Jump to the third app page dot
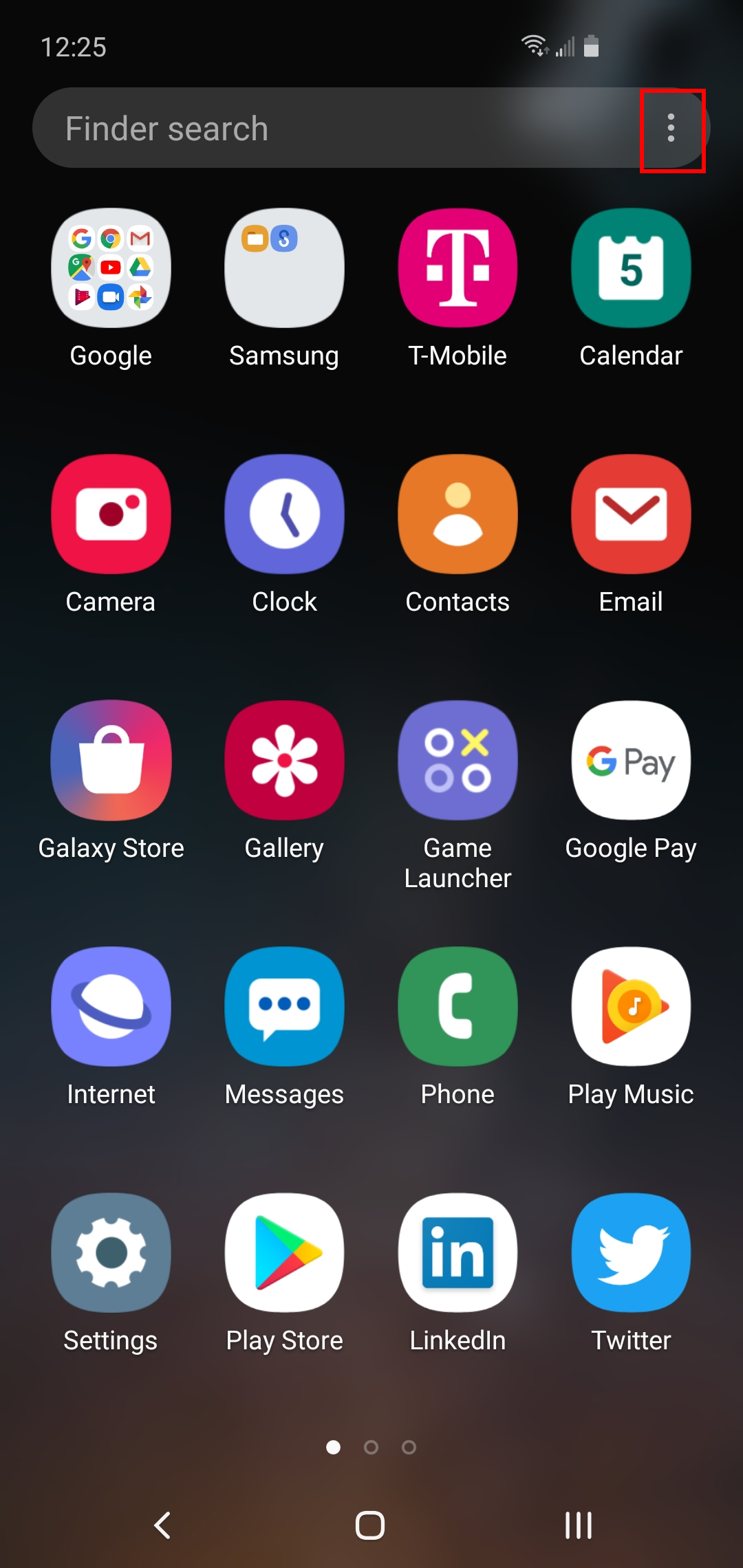Image resolution: width=743 pixels, height=1568 pixels. click(408, 1447)
